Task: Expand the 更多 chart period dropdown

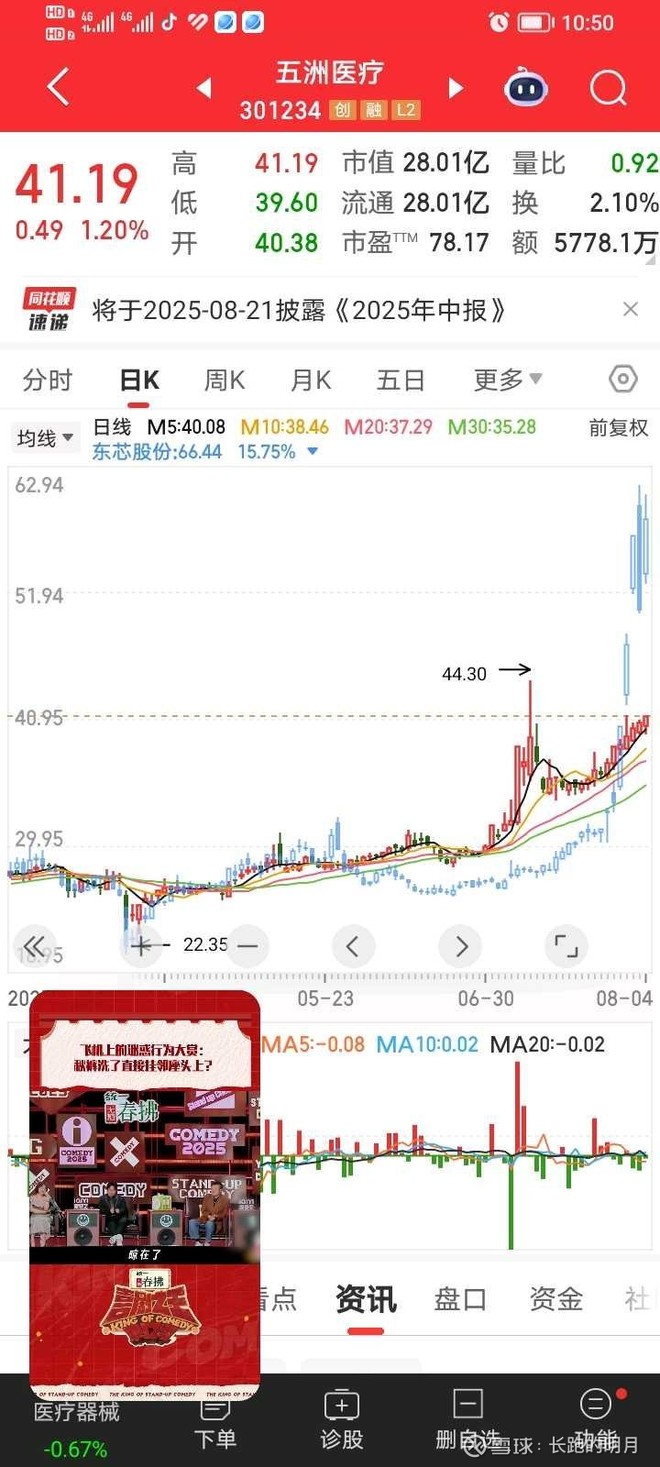Action: pos(507,380)
